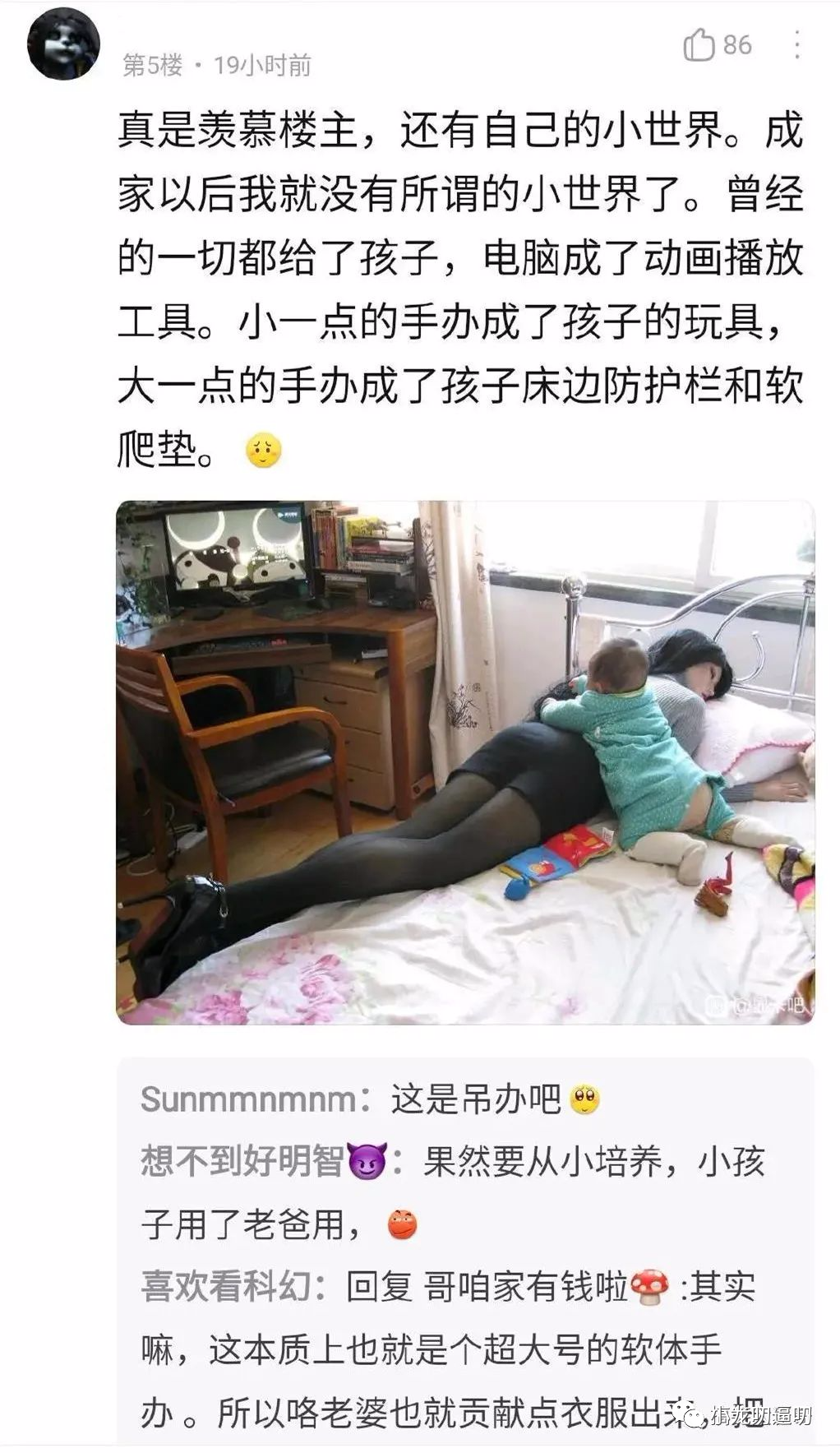
Task: Open the overflow menu of this comment
Action: point(796,46)
